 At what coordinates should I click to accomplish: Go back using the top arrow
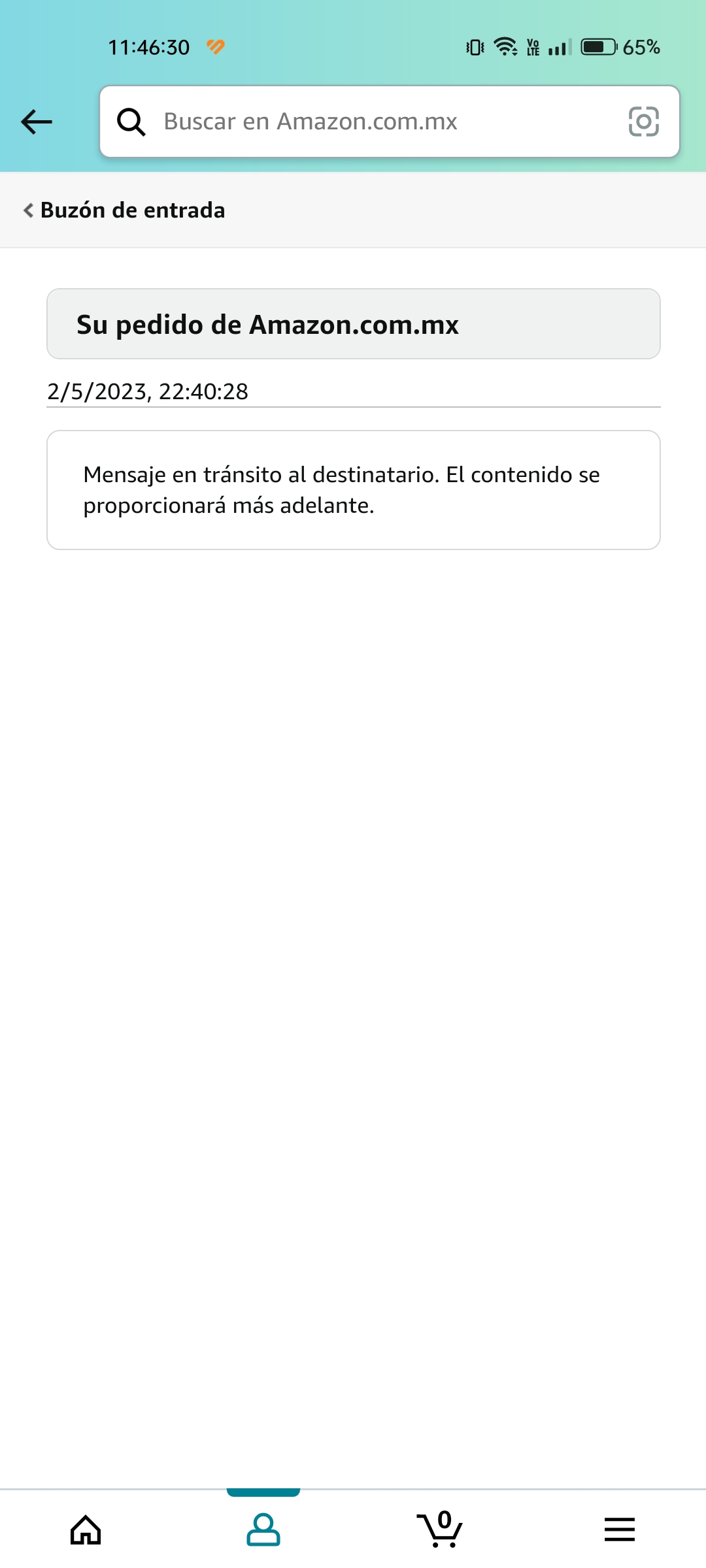pyautogui.click(x=37, y=122)
